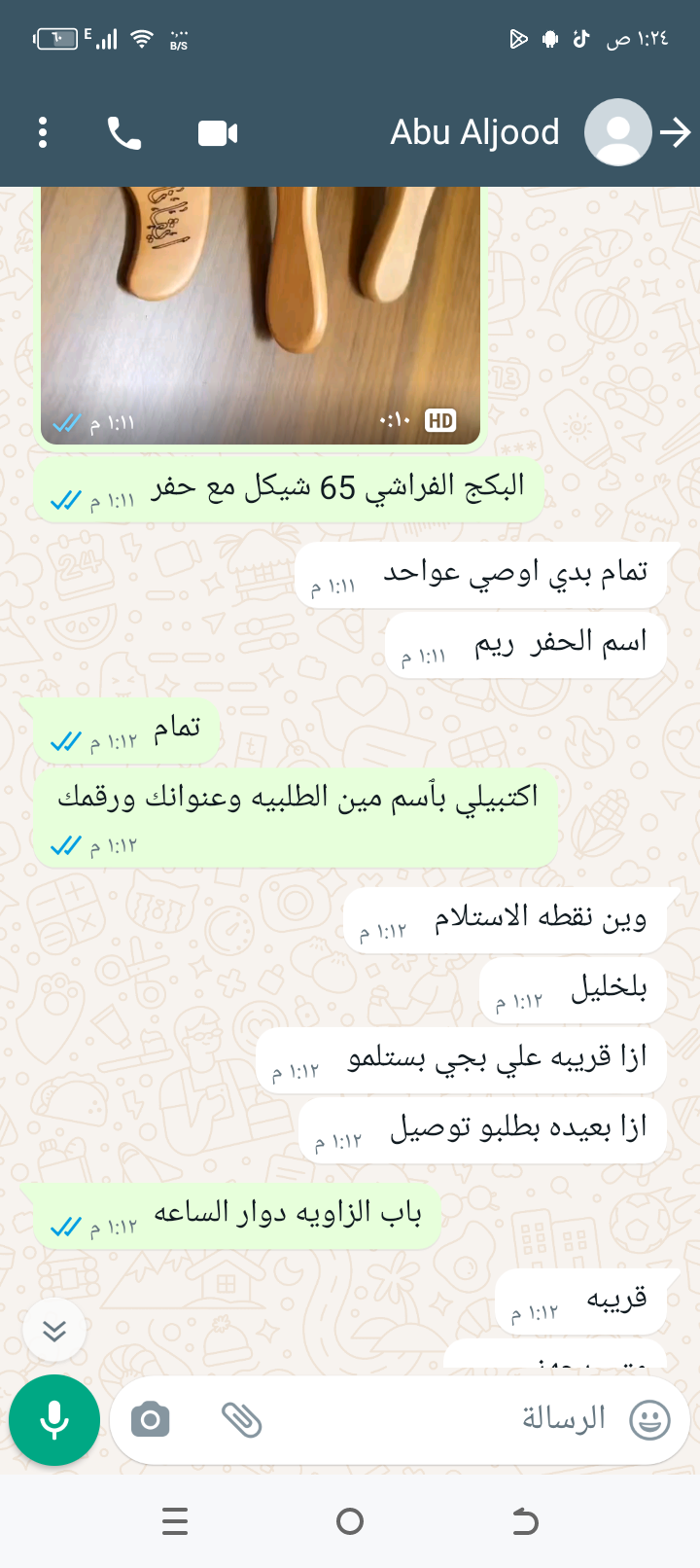The width and height of the screenshot is (700, 1568).
Task: Open the recent apps view
Action: [x=175, y=1521]
